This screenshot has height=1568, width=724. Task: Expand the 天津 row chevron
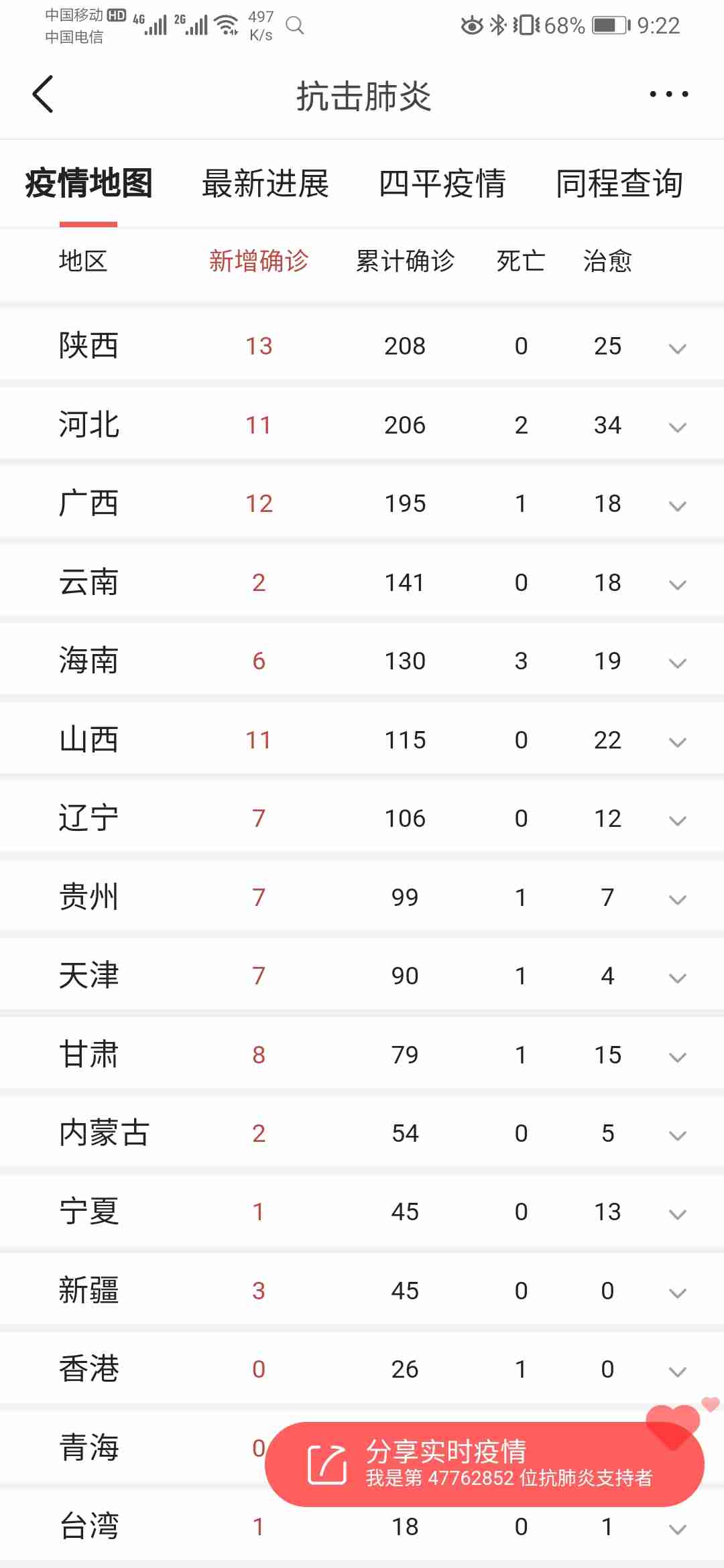click(x=677, y=978)
